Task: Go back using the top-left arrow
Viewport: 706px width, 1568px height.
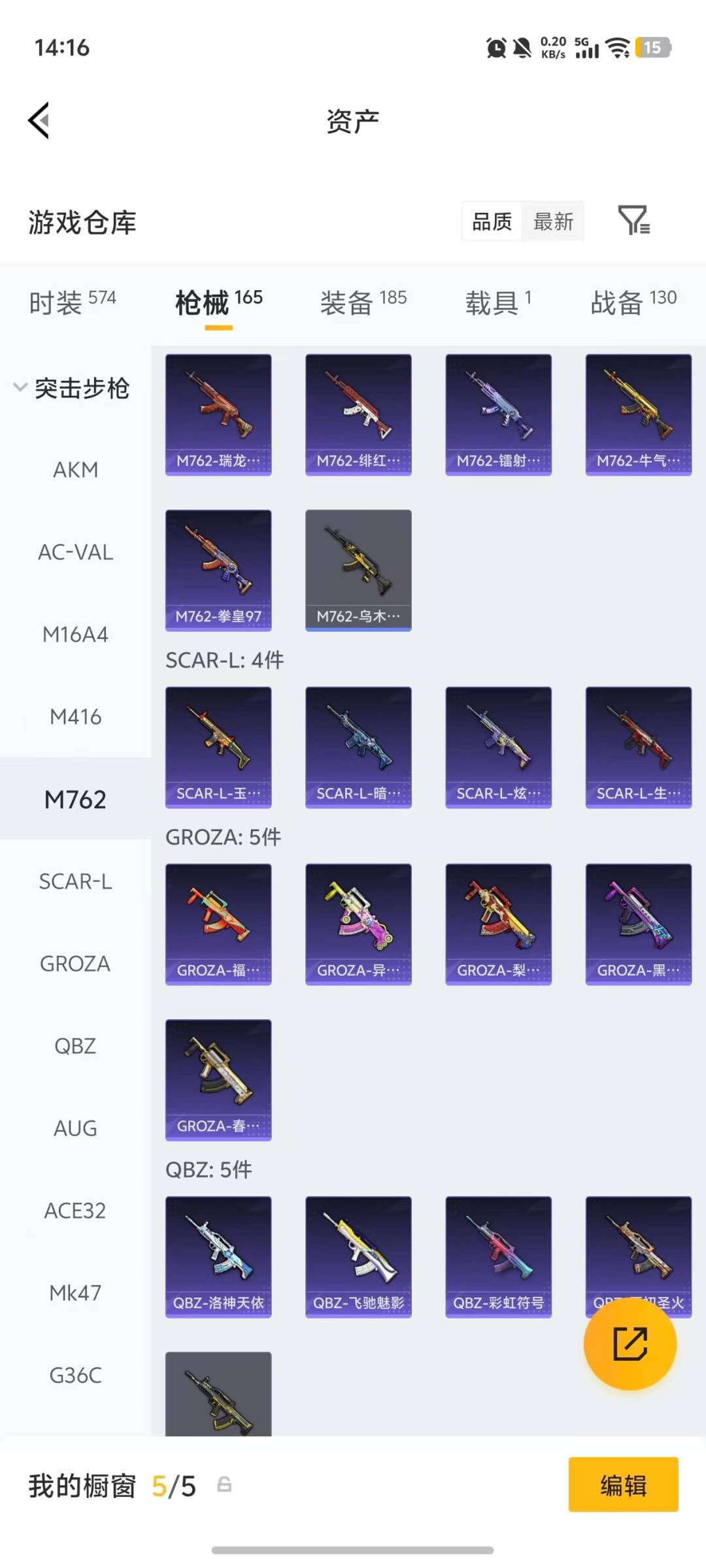Action: coord(39,121)
